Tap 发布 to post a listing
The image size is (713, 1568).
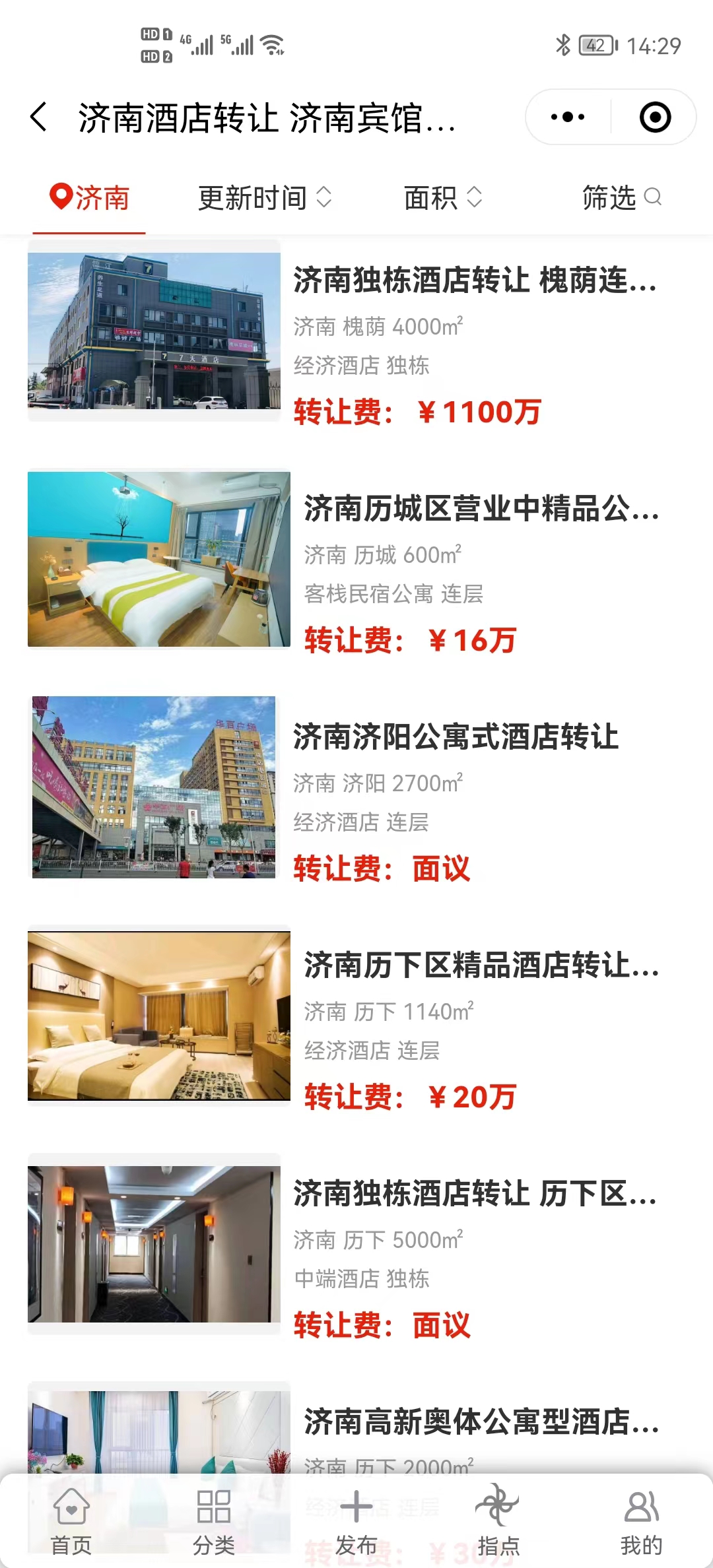tap(356, 1518)
